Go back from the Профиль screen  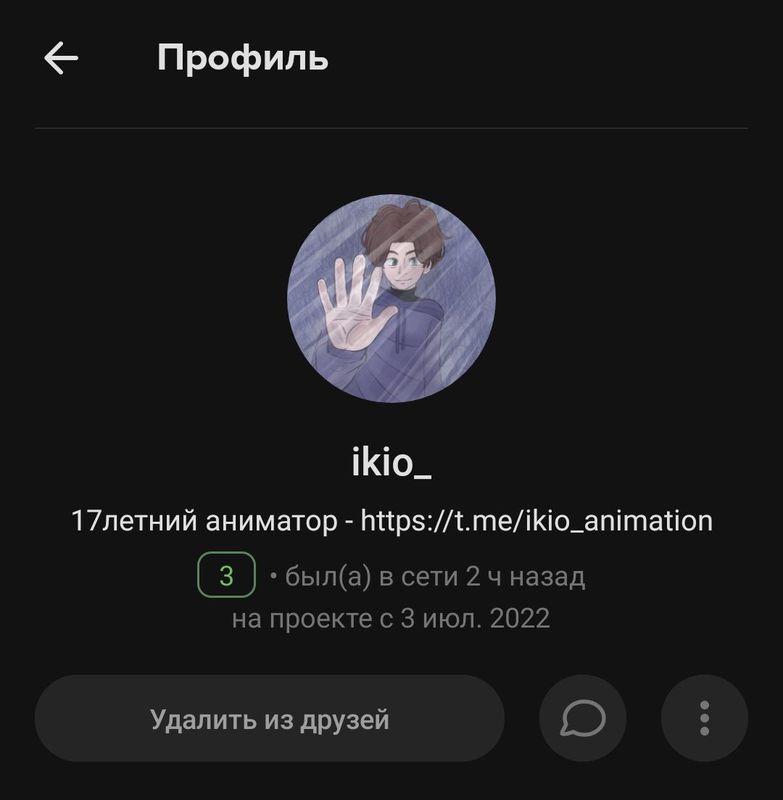tap(61, 58)
